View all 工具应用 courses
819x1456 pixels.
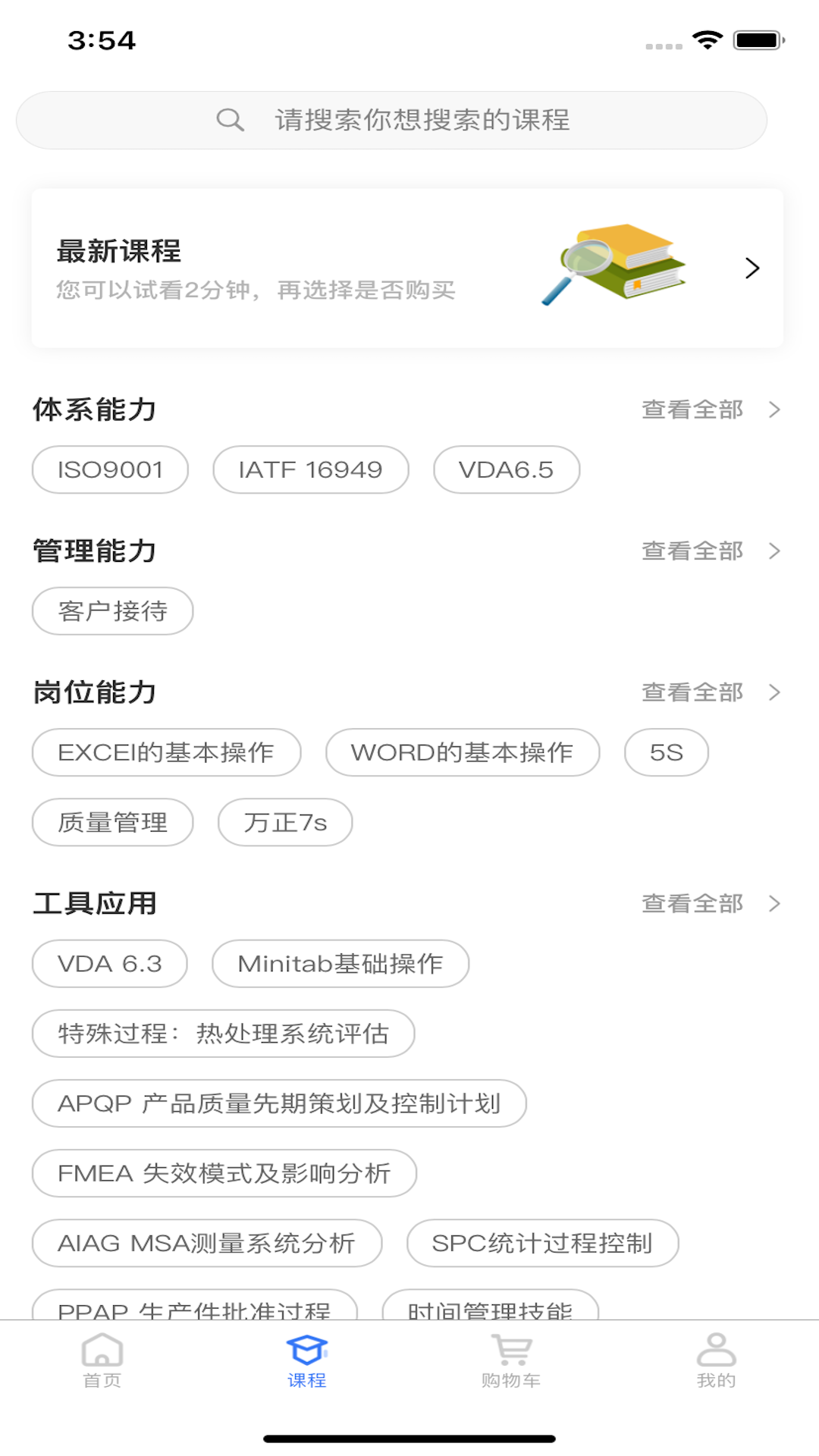(710, 904)
